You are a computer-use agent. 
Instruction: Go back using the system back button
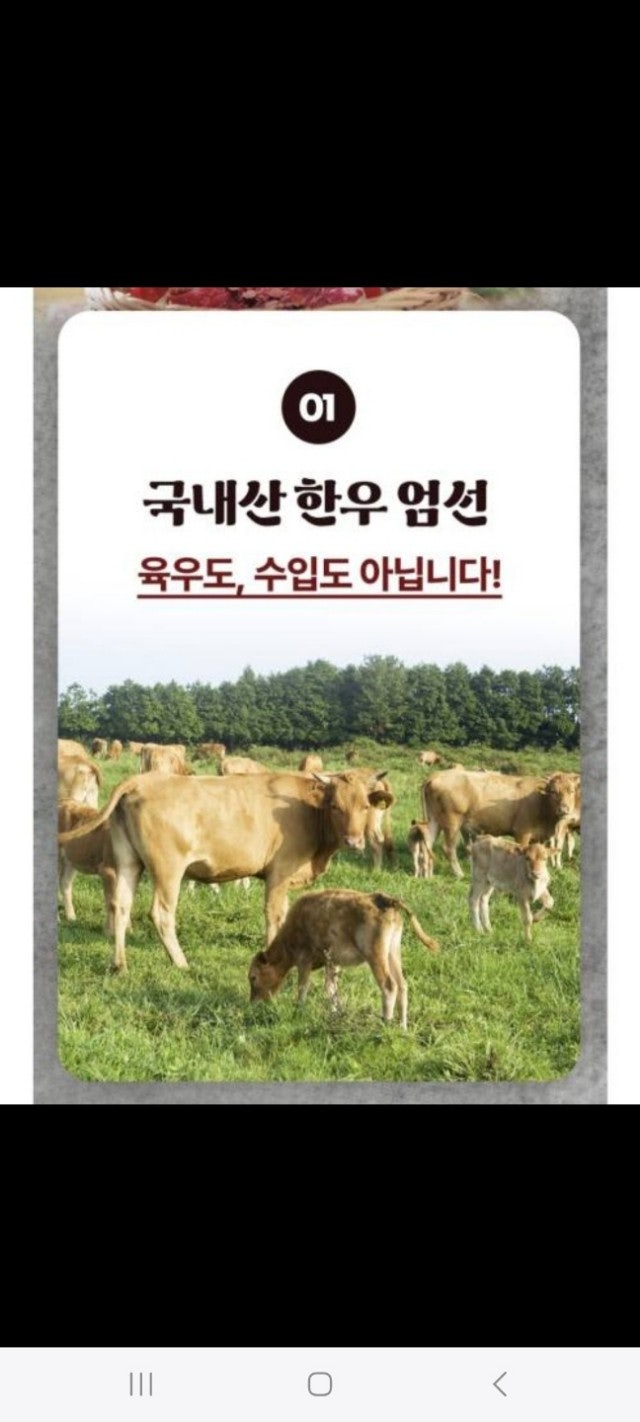(x=499, y=1384)
